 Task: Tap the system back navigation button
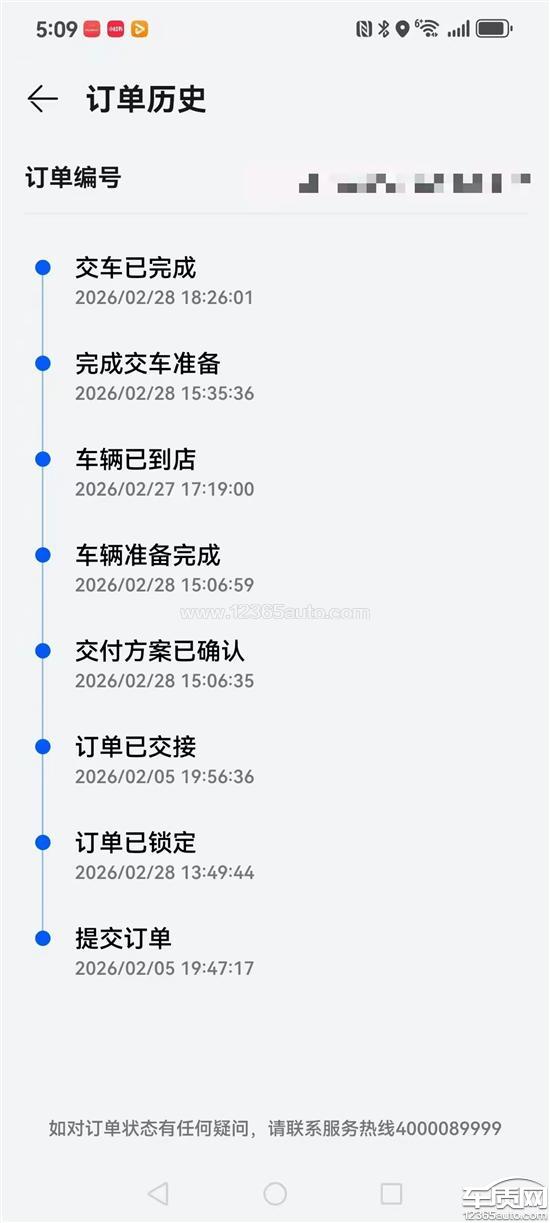[x=158, y=1193]
